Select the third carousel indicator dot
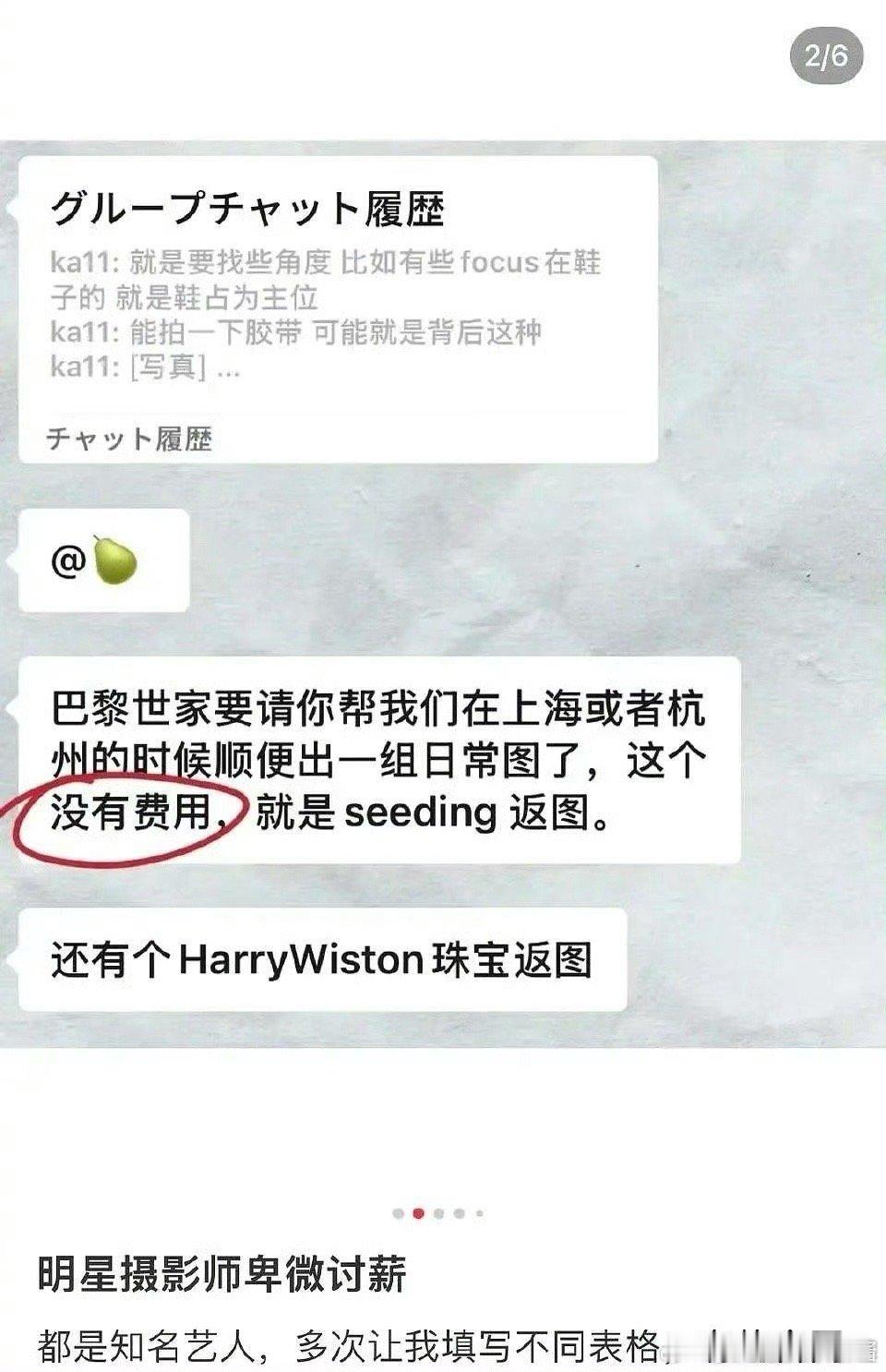The height and width of the screenshot is (1372, 886). coord(438,1213)
